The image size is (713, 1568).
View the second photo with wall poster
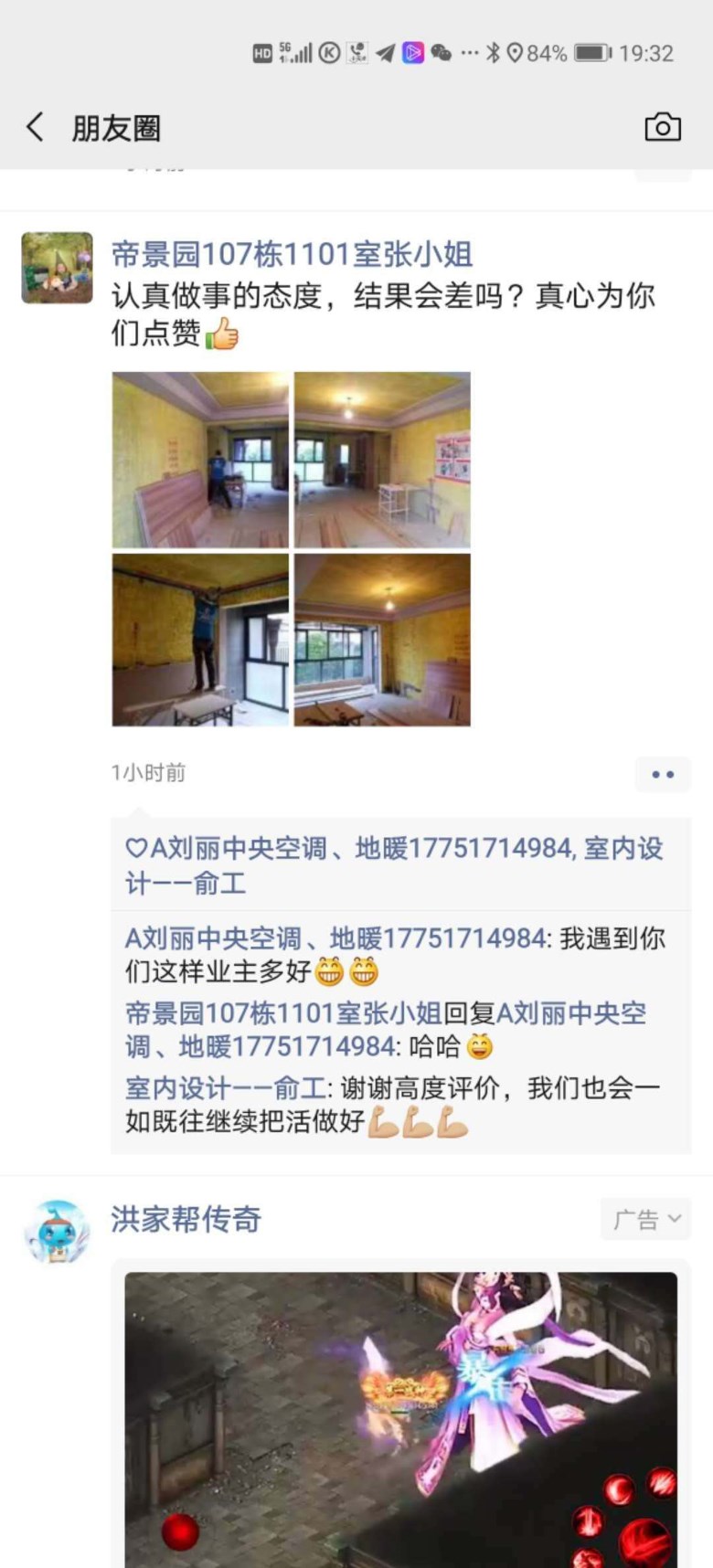[x=382, y=460]
